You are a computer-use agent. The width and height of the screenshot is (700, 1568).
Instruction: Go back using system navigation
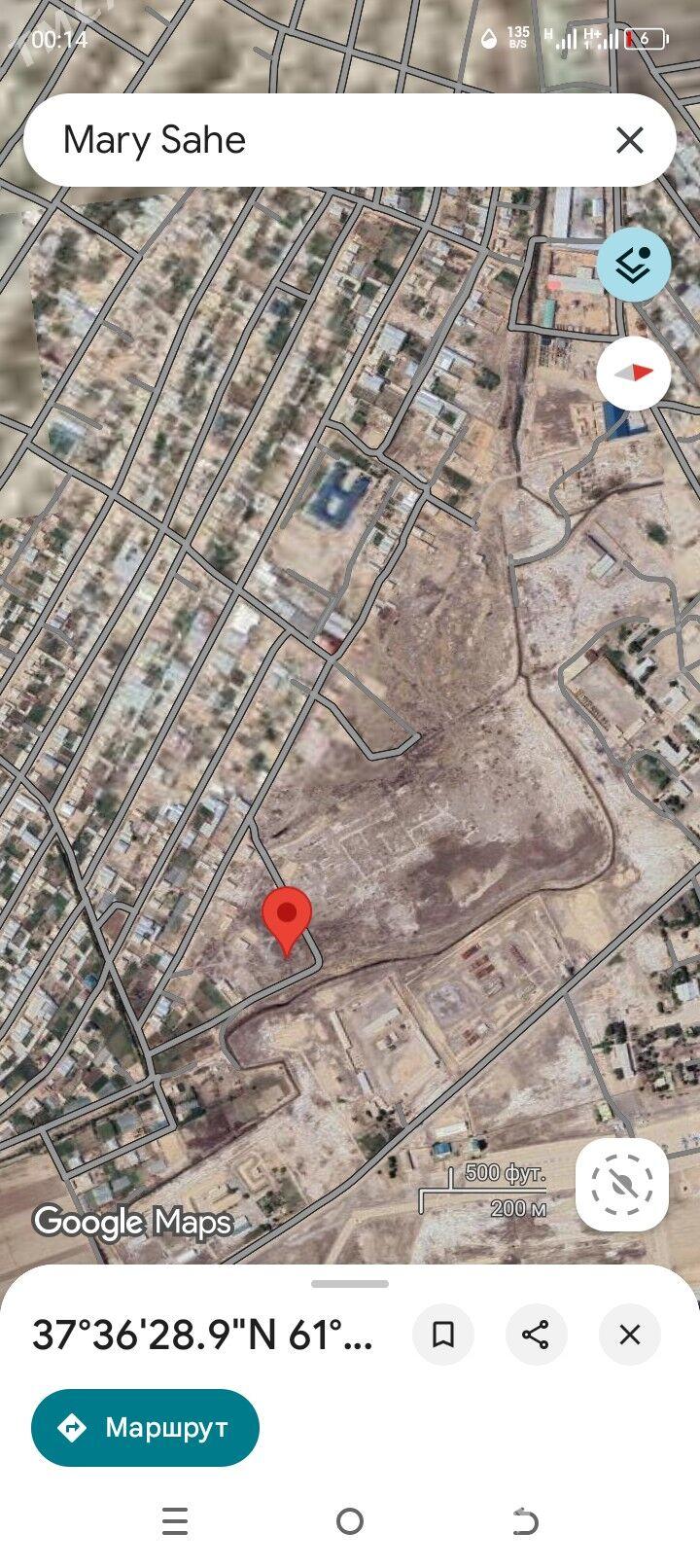pyautogui.click(x=525, y=1520)
